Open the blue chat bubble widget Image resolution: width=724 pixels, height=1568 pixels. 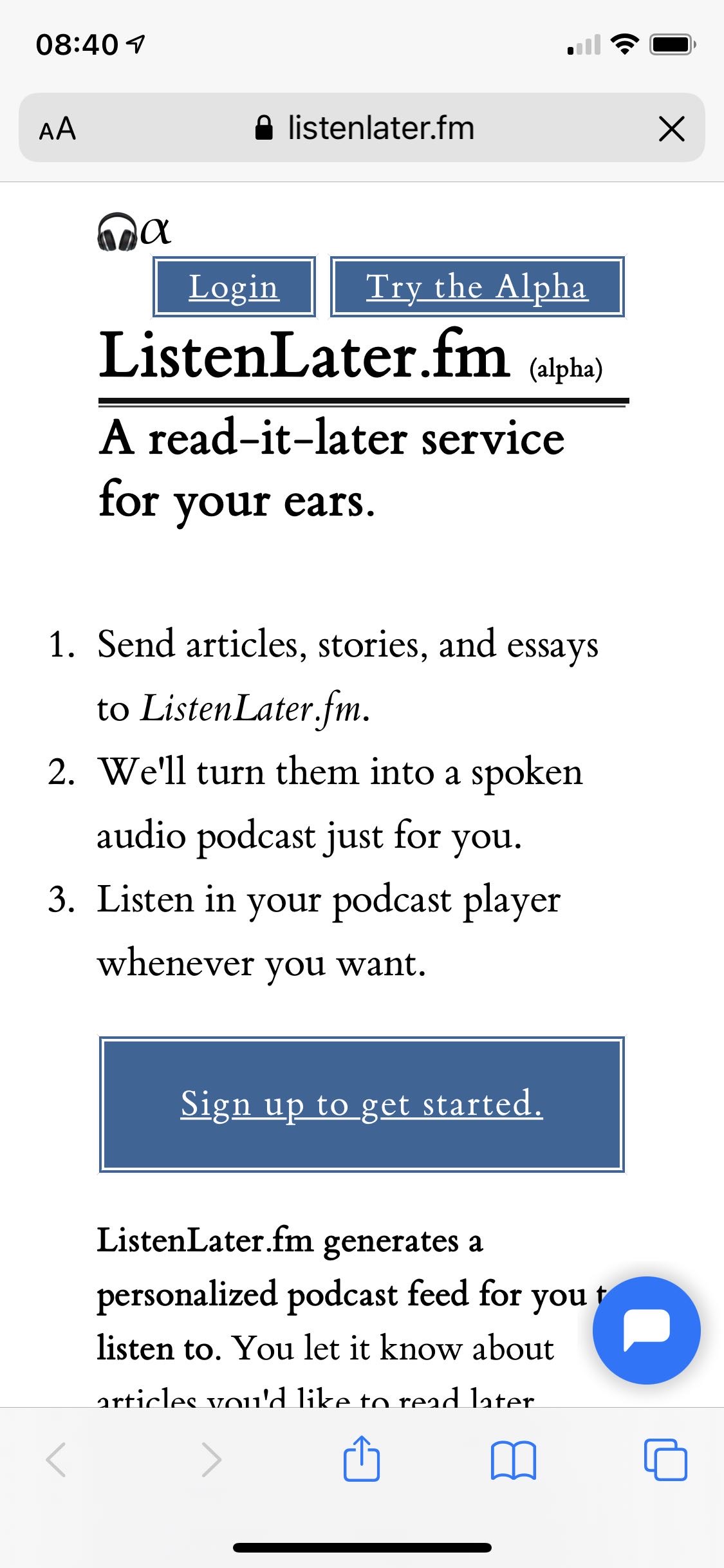click(x=646, y=1330)
